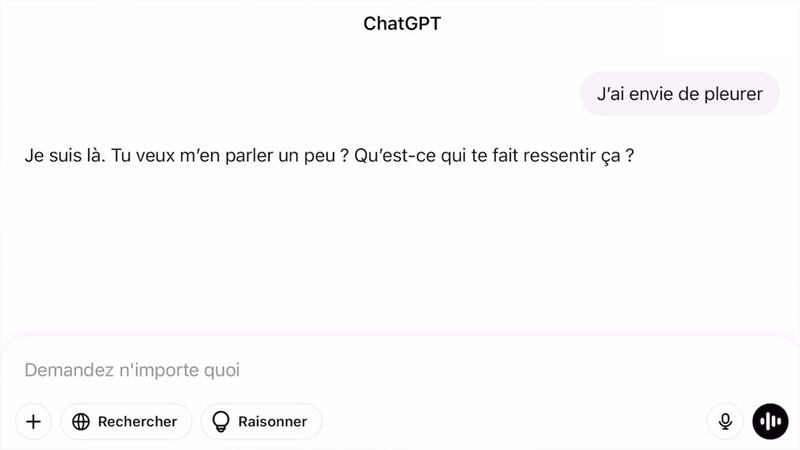
Task: Tap the plus icon to add an attachment
Action: pos(33,422)
